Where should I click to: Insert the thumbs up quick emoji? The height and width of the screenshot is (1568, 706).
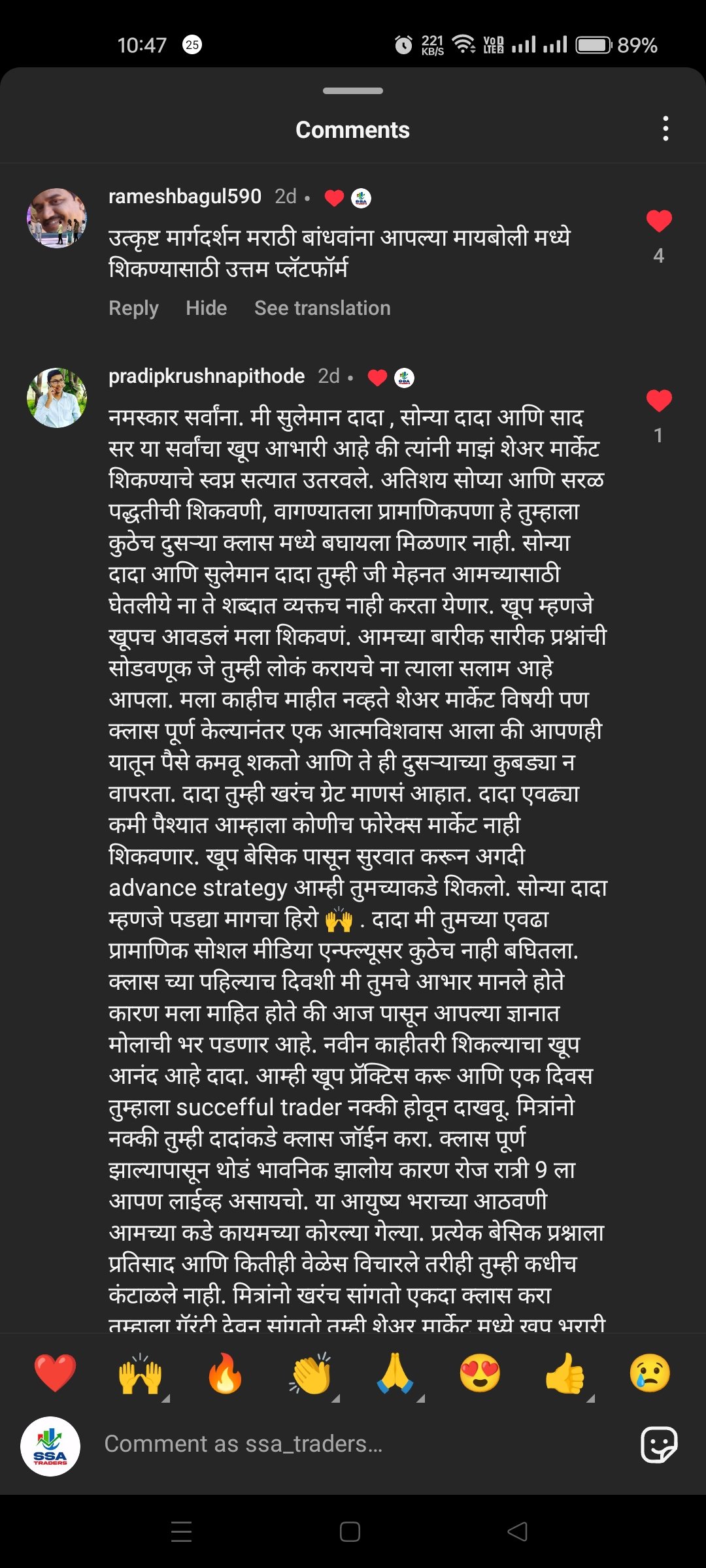click(x=565, y=1373)
